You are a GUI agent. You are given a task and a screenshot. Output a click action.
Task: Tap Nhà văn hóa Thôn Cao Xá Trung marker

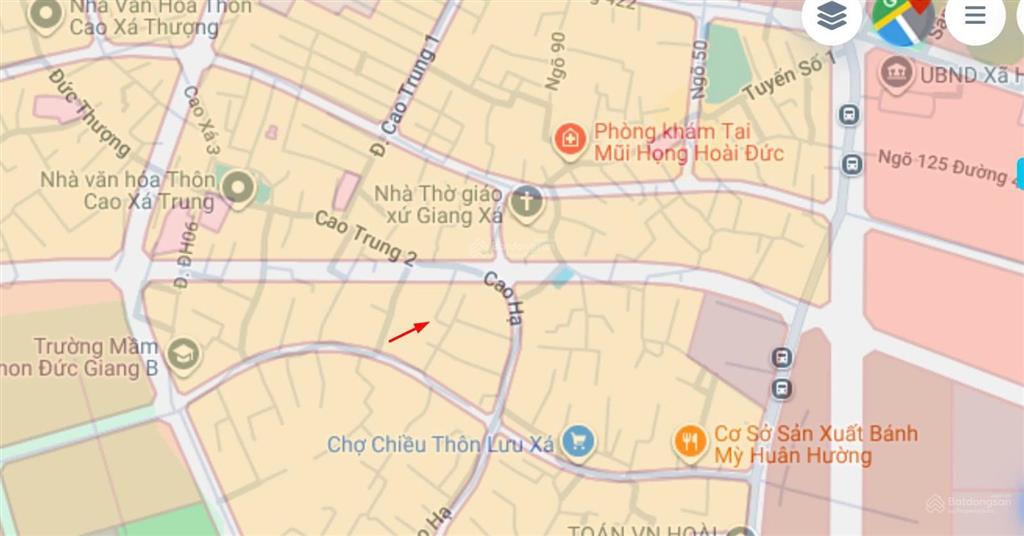pyautogui.click(x=238, y=186)
